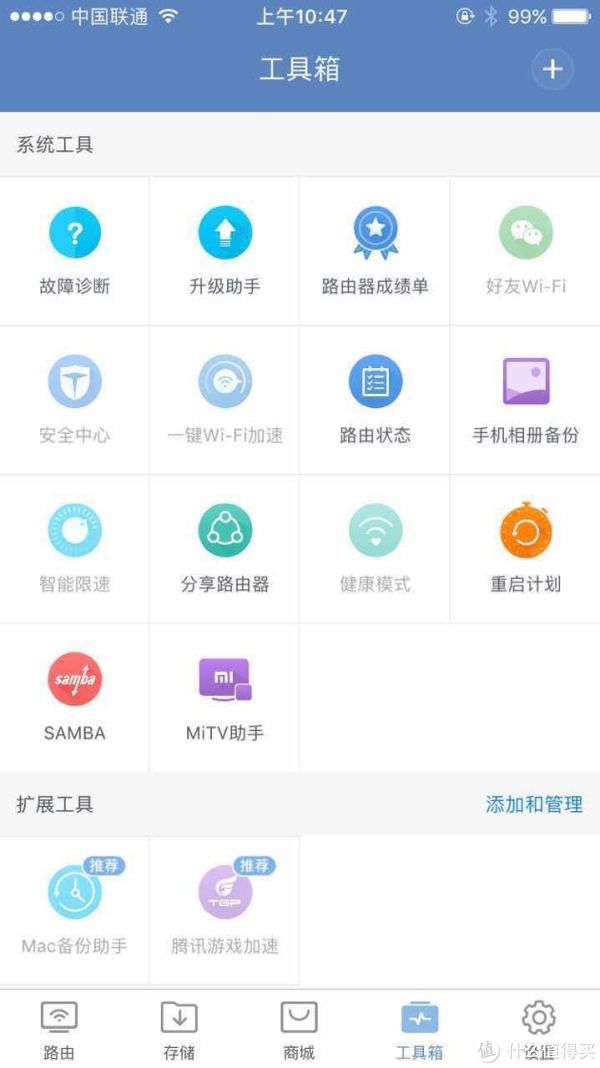Open the SAMBA tool
Image resolution: width=600 pixels, height=1068 pixels.
click(75, 697)
